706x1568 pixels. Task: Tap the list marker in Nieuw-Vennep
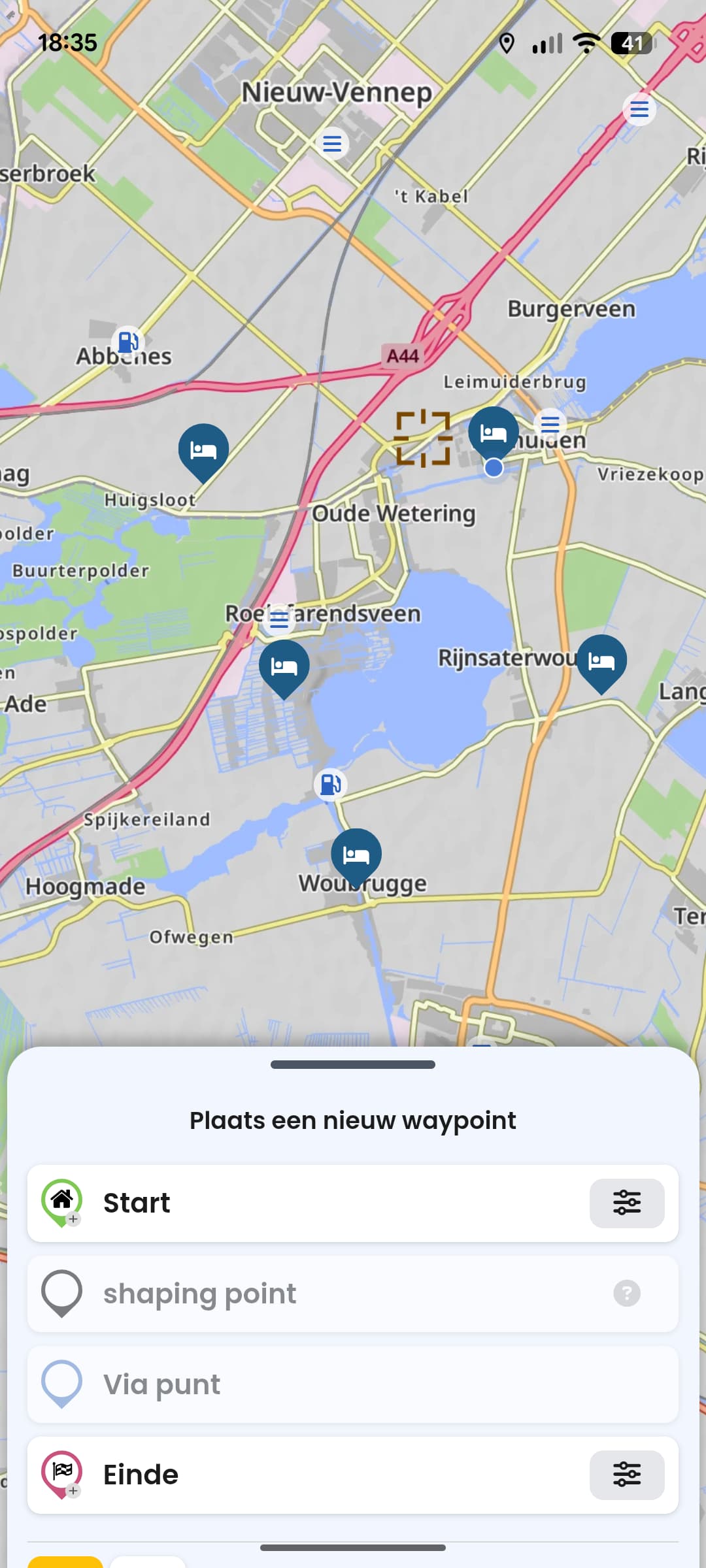pos(332,143)
